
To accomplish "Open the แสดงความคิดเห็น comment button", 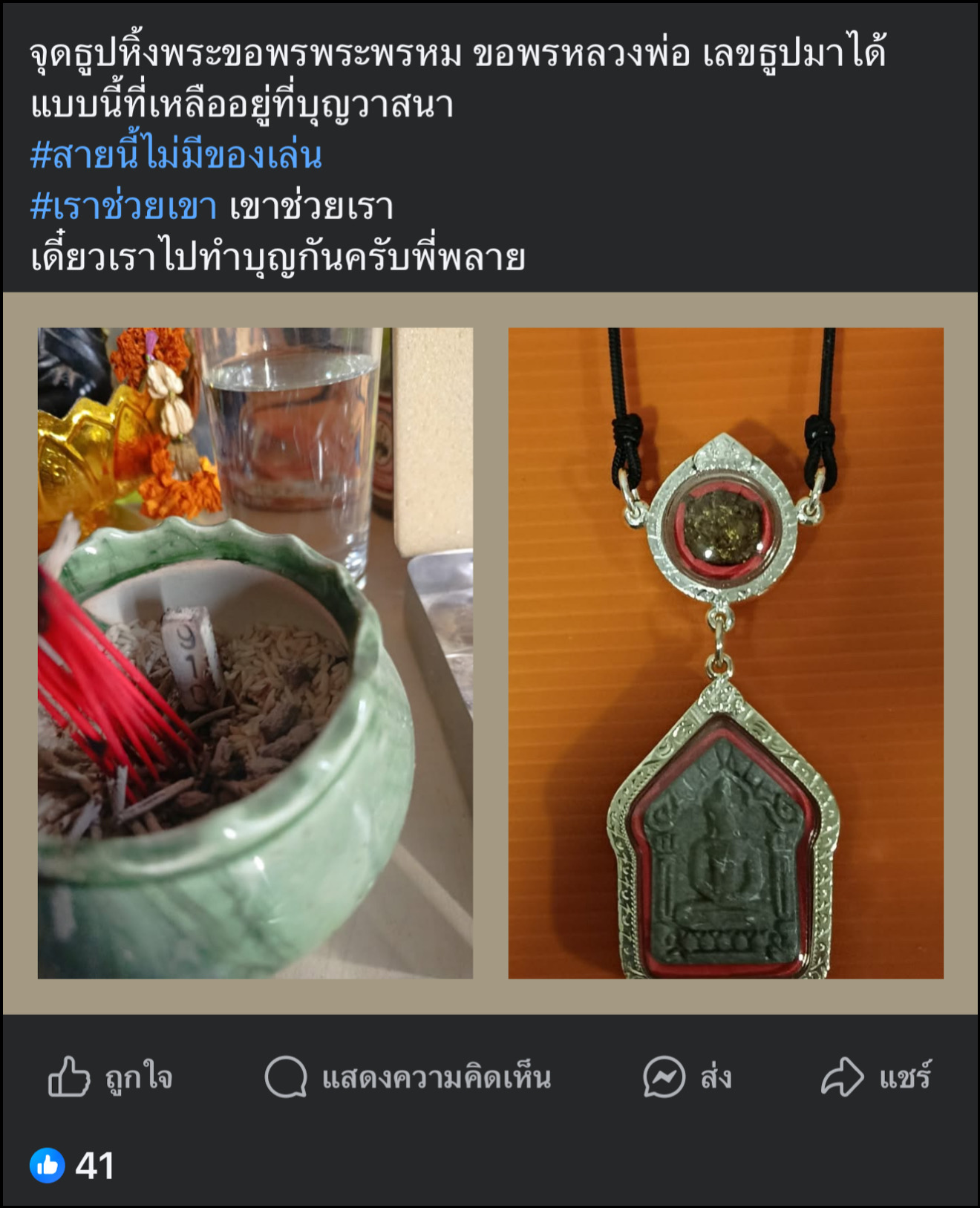I will 408,1077.
